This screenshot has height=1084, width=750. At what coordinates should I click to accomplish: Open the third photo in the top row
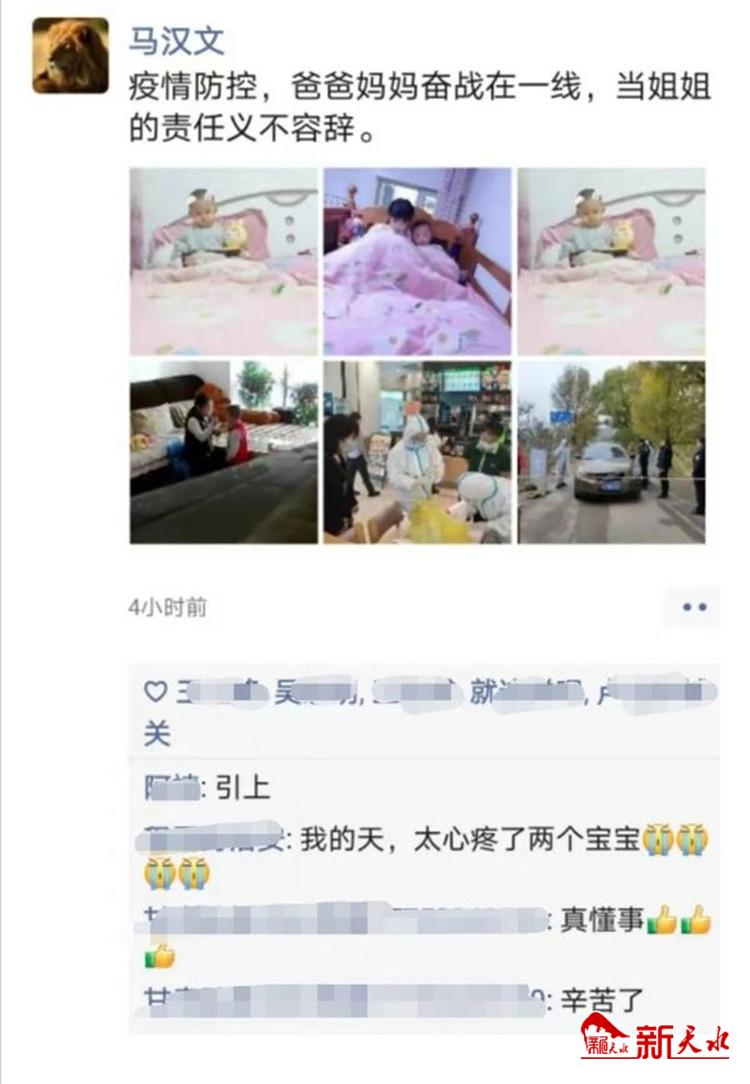point(611,261)
